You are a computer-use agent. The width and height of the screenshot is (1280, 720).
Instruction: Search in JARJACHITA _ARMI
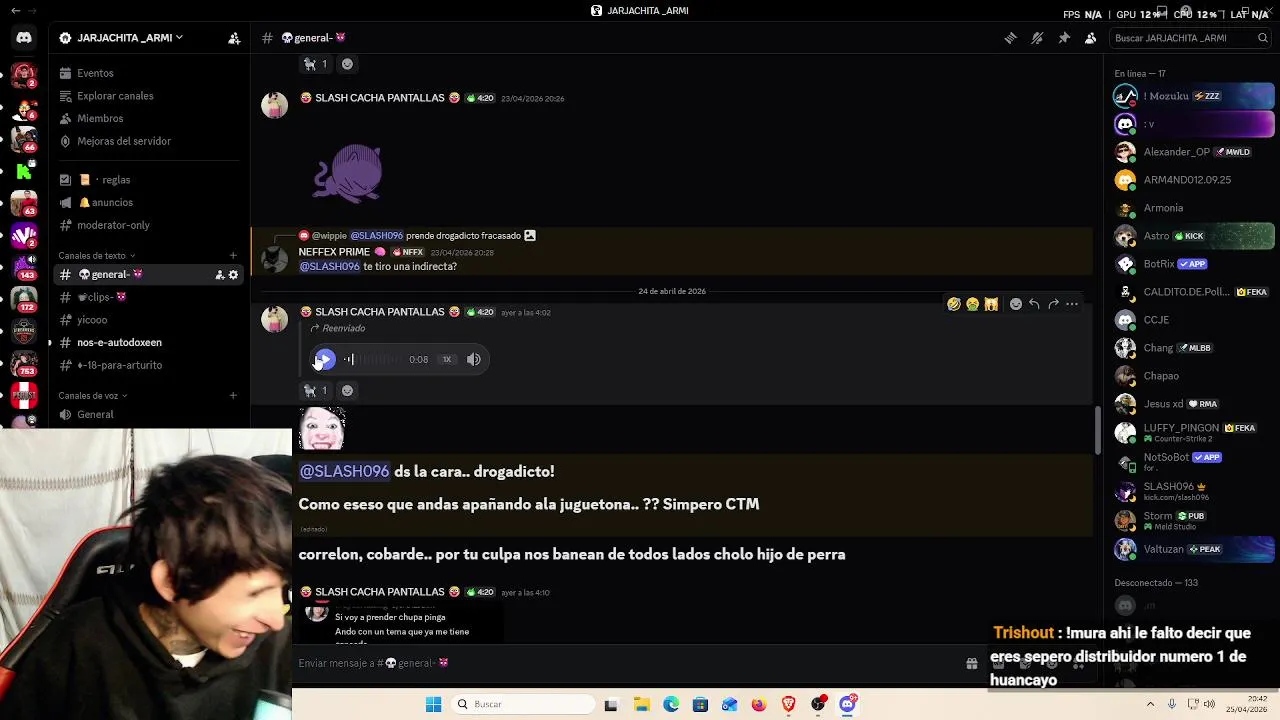[1180, 38]
